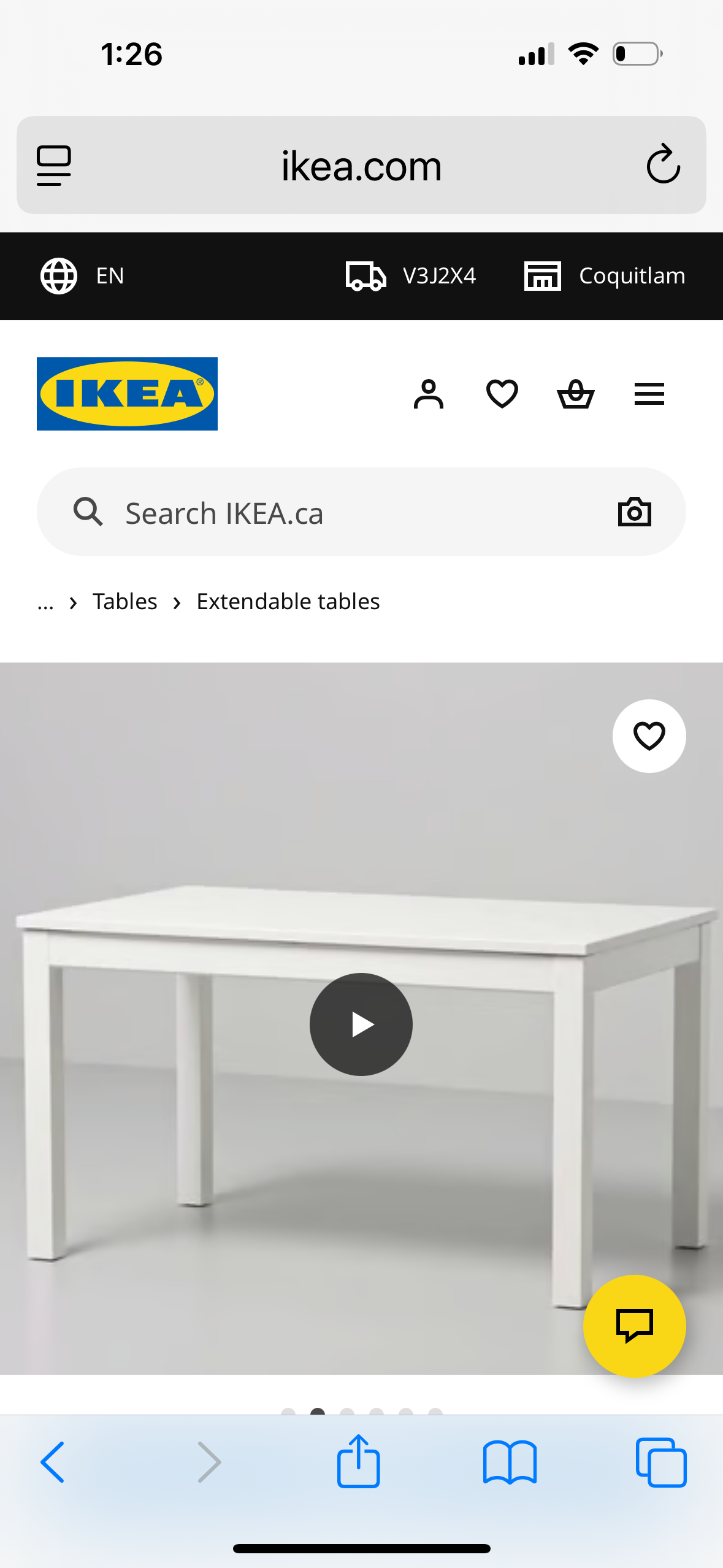The width and height of the screenshot is (723, 1568).
Task: Go back to the previous page
Action: (53, 1462)
